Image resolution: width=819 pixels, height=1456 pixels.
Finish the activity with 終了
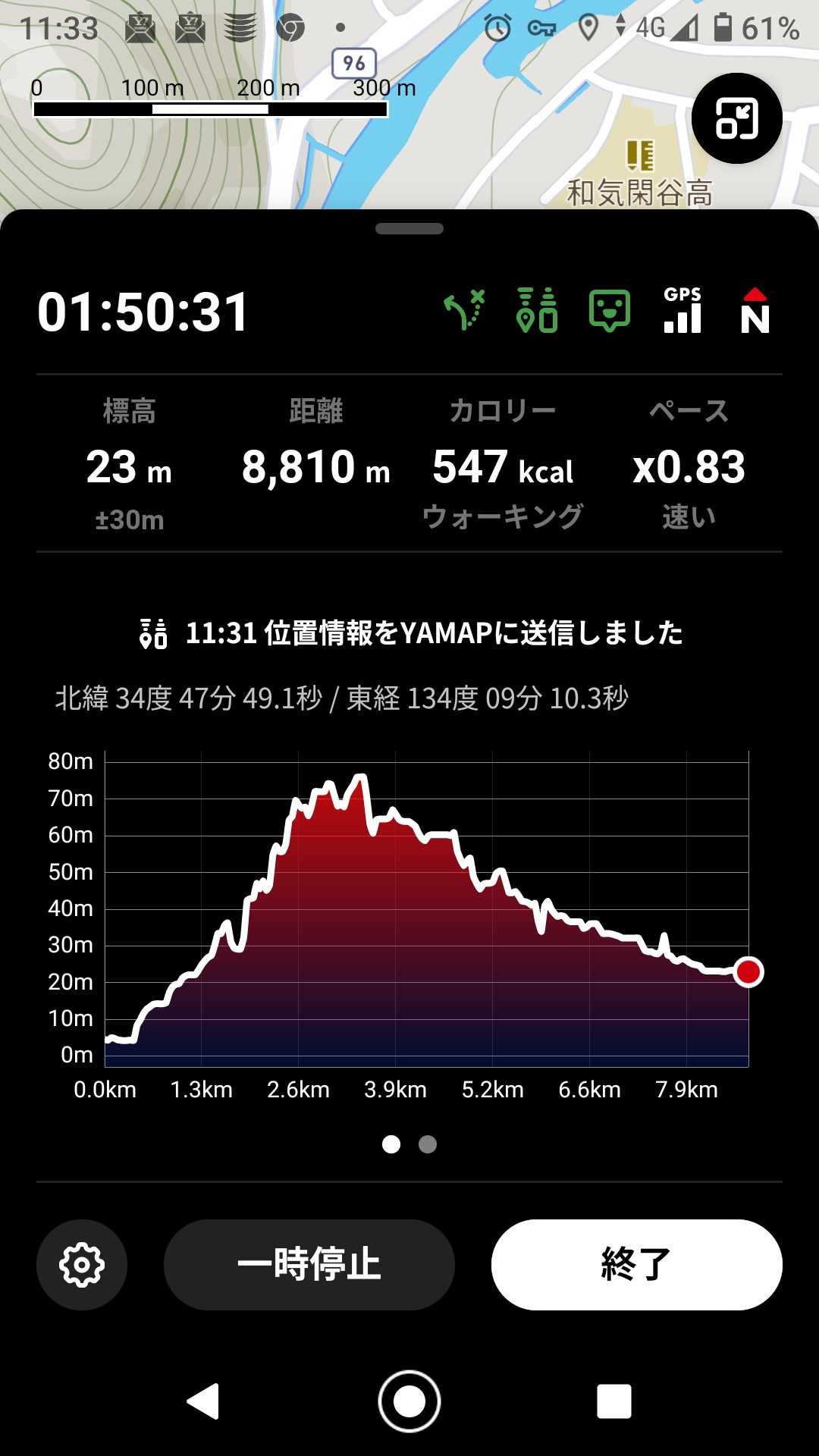pos(636,1264)
